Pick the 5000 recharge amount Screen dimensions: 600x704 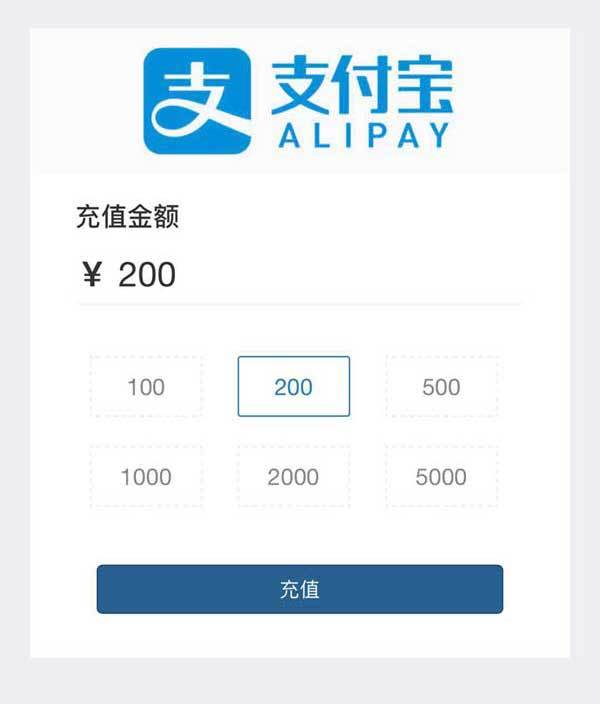(x=441, y=477)
